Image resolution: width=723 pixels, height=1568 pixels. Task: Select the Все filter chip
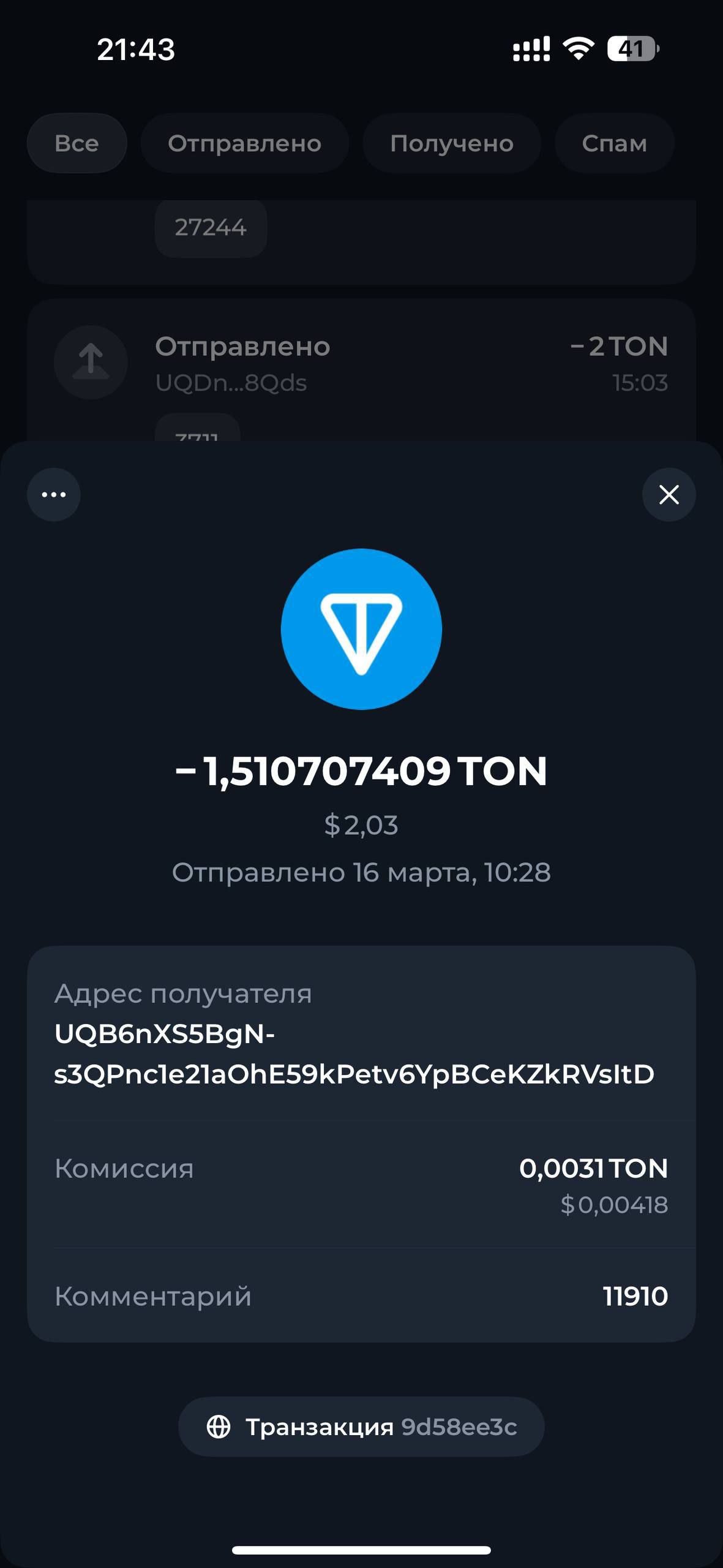pos(77,143)
